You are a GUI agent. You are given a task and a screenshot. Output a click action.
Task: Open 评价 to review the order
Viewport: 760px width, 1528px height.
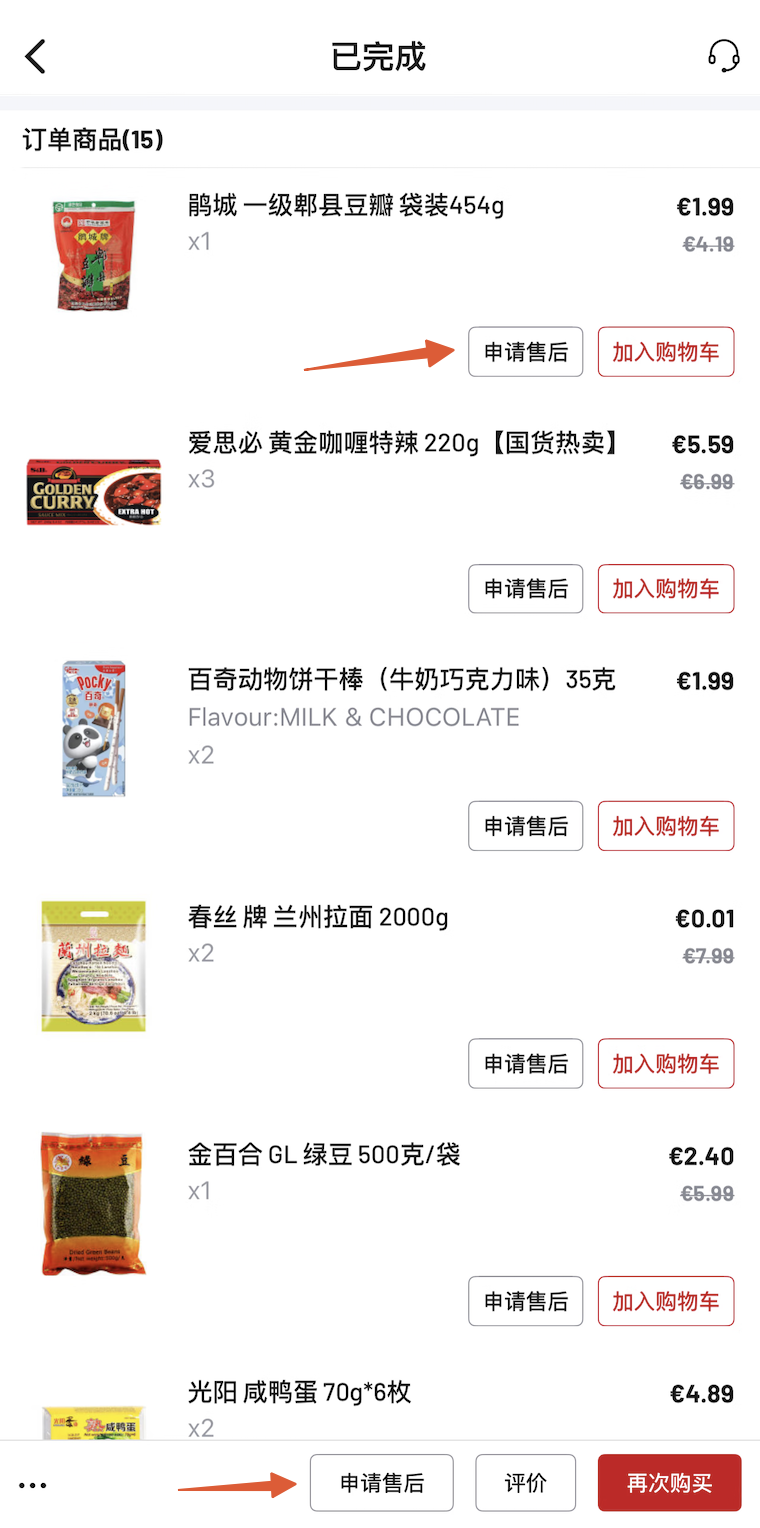point(526,1483)
